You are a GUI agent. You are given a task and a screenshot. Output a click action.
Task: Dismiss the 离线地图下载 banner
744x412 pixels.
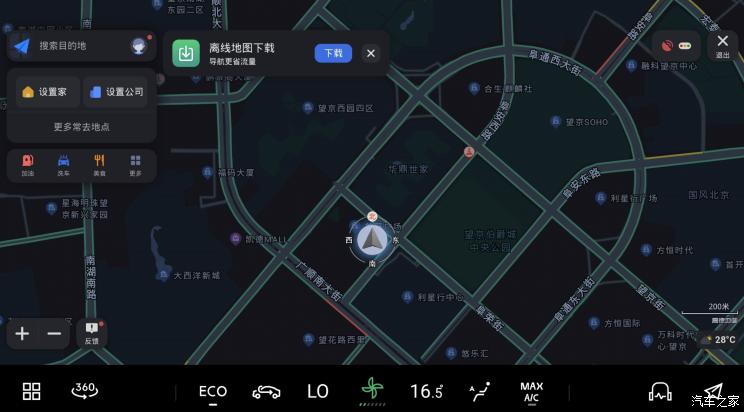click(x=370, y=53)
